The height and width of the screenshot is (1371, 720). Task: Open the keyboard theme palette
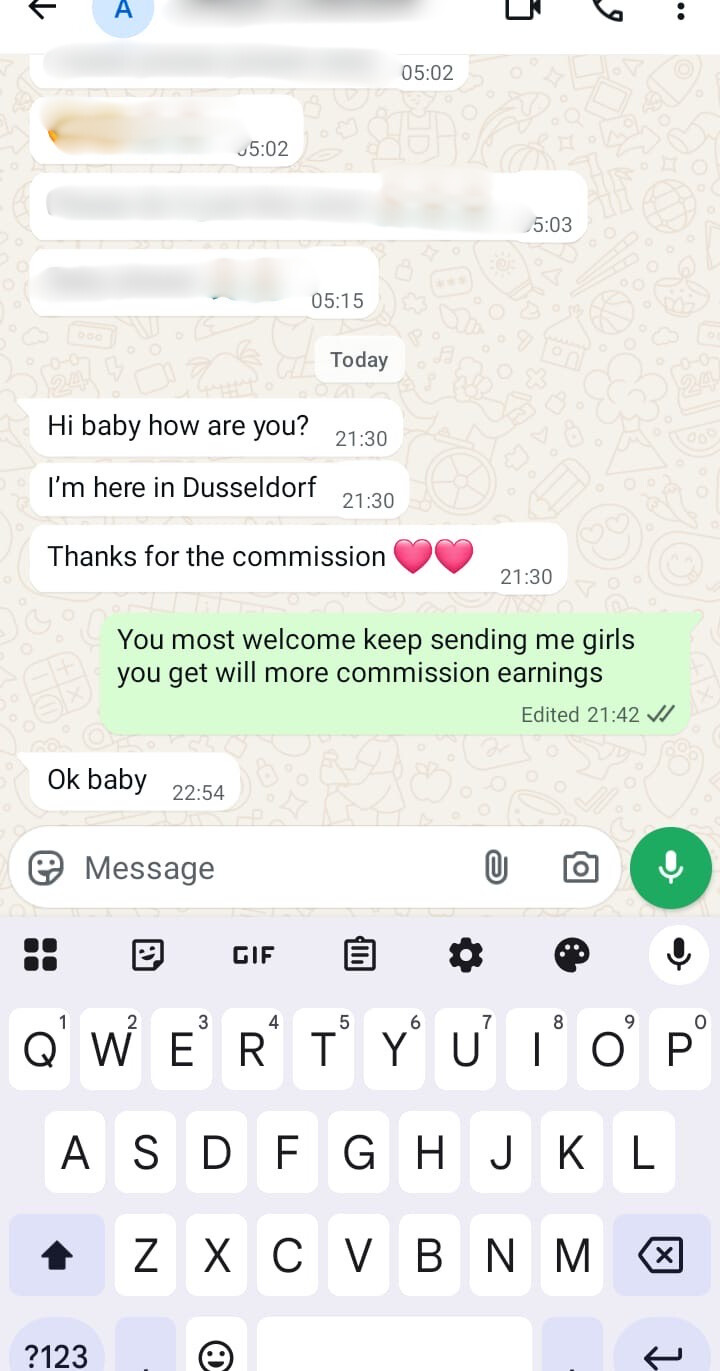pyautogui.click(x=572, y=955)
